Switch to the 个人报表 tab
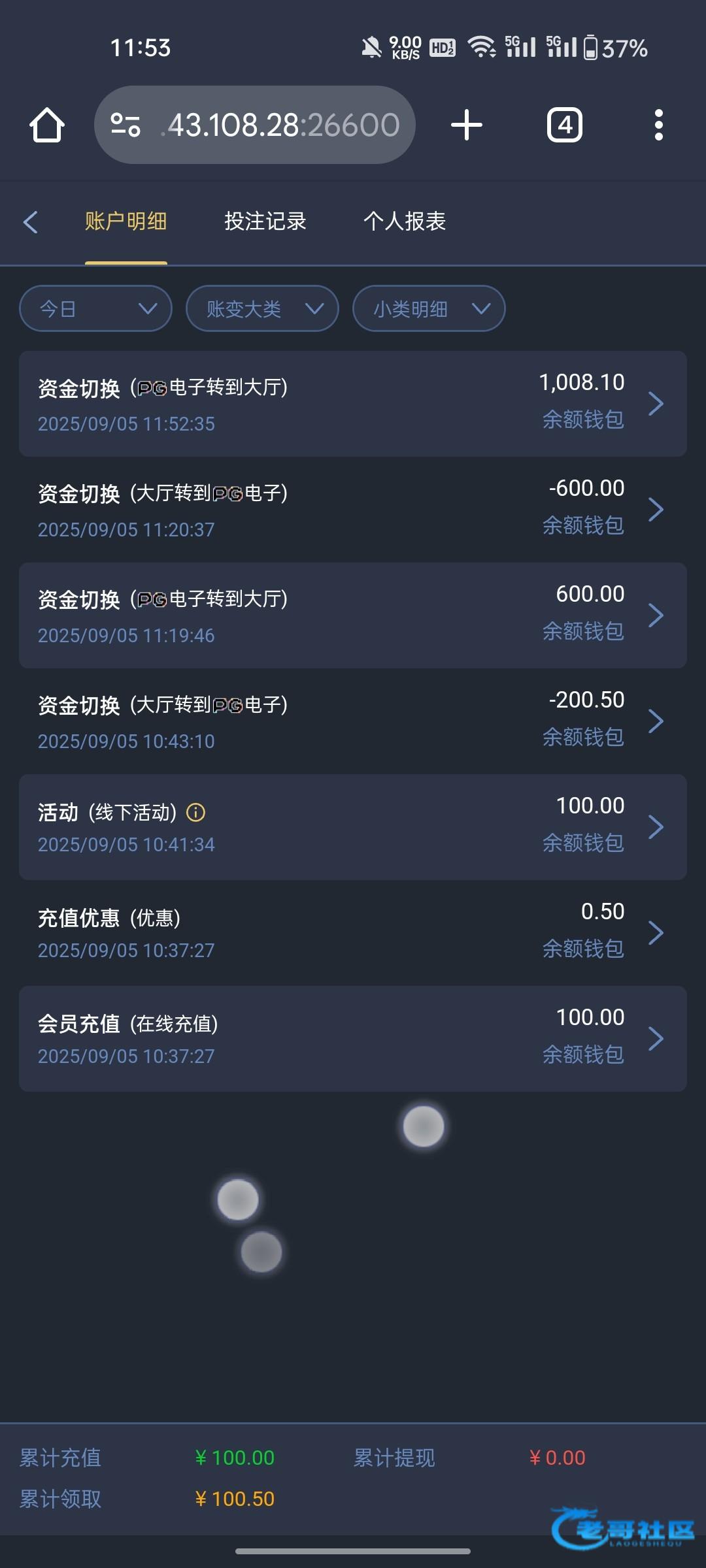This screenshot has width=706, height=1568. tap(405, 221)
